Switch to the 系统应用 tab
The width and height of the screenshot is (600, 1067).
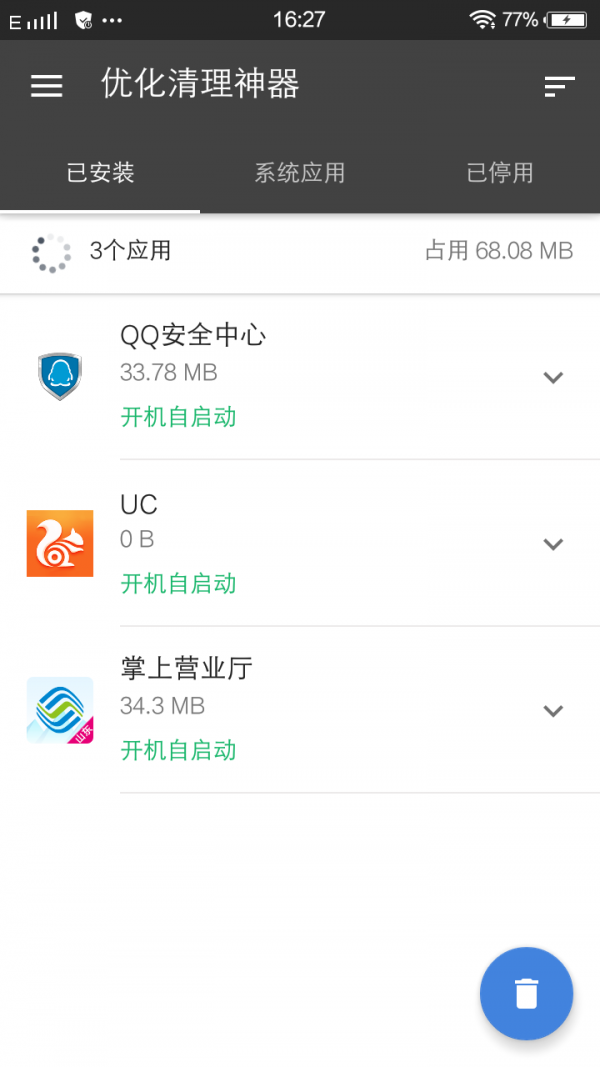[x=300, y=173]
